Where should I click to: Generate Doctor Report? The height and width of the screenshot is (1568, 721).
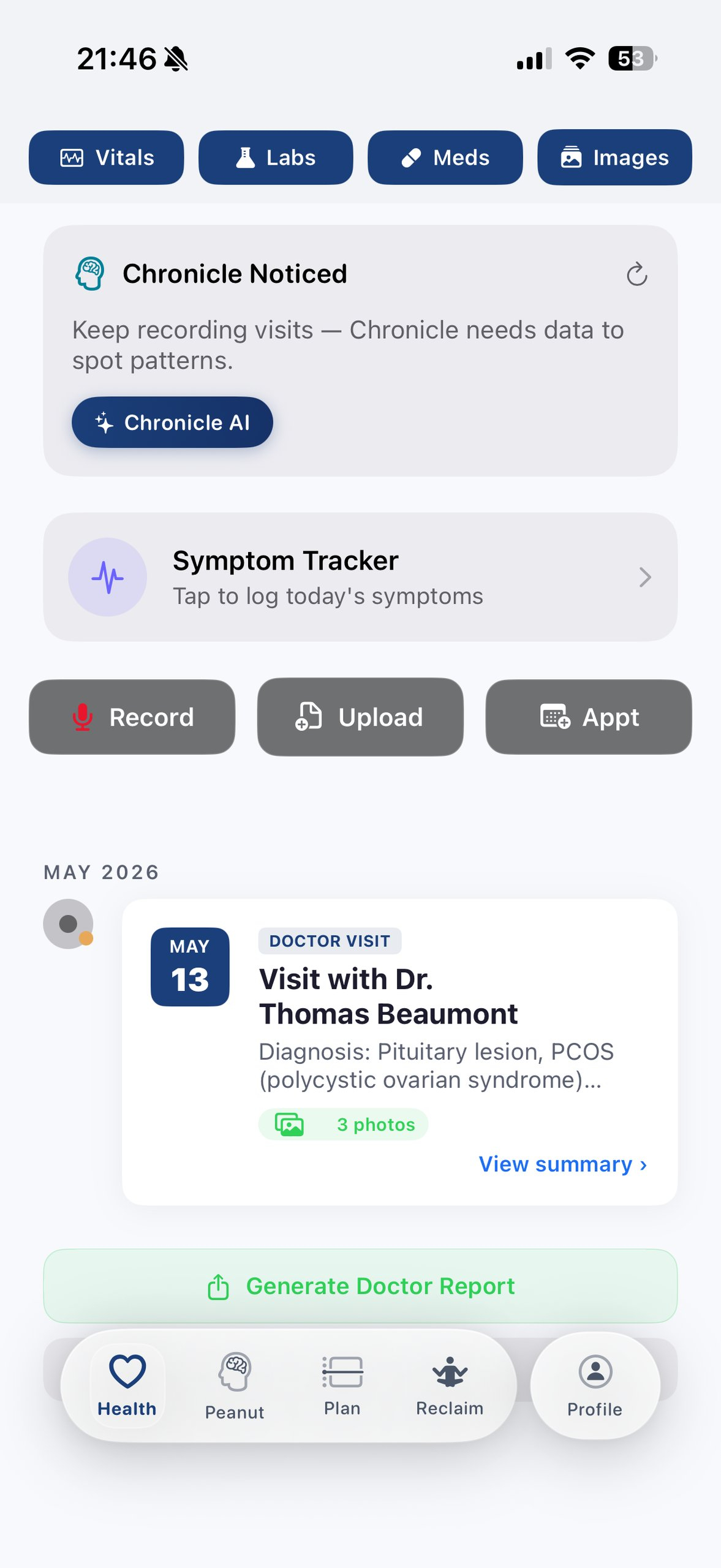point(360,1286)
